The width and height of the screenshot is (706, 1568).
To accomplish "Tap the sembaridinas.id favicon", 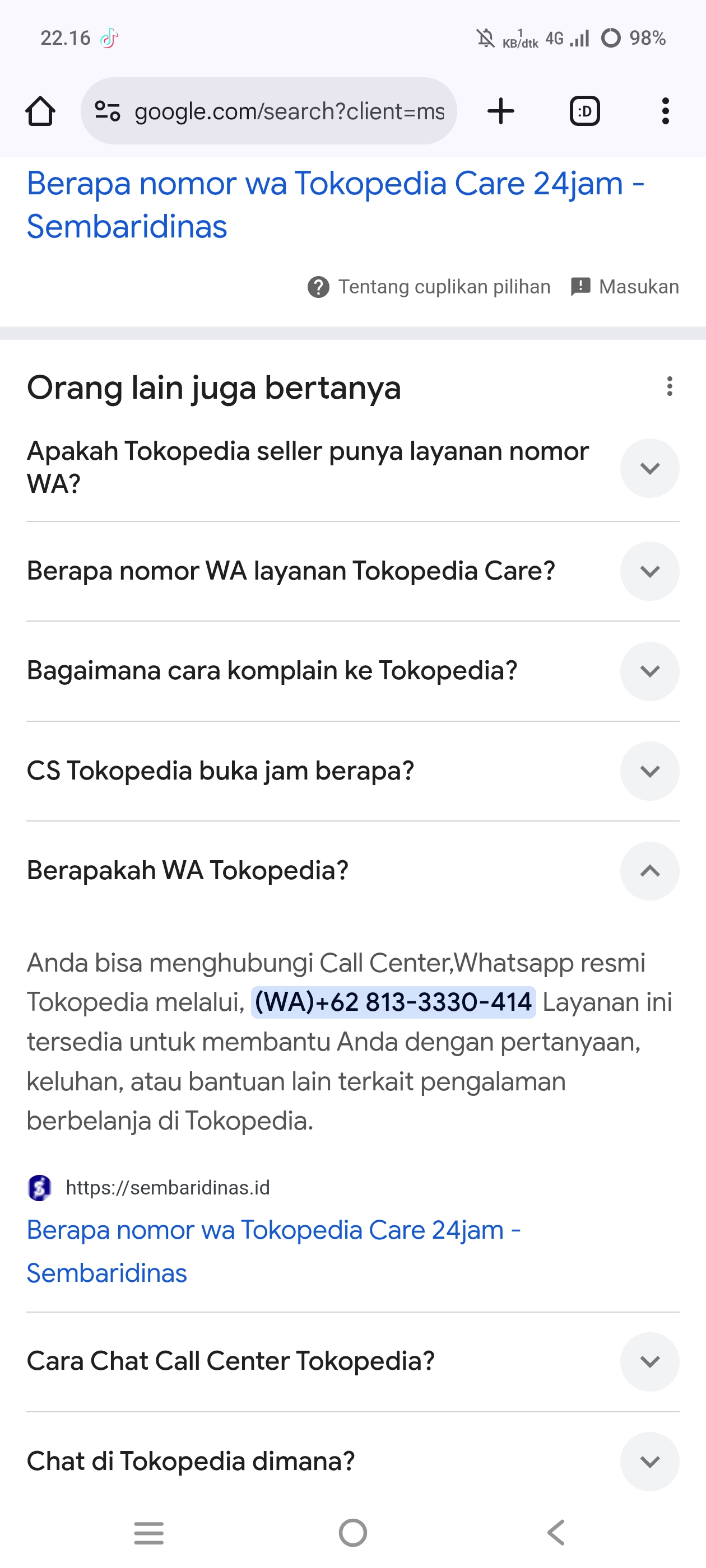I will click(x=40, y=1187).
